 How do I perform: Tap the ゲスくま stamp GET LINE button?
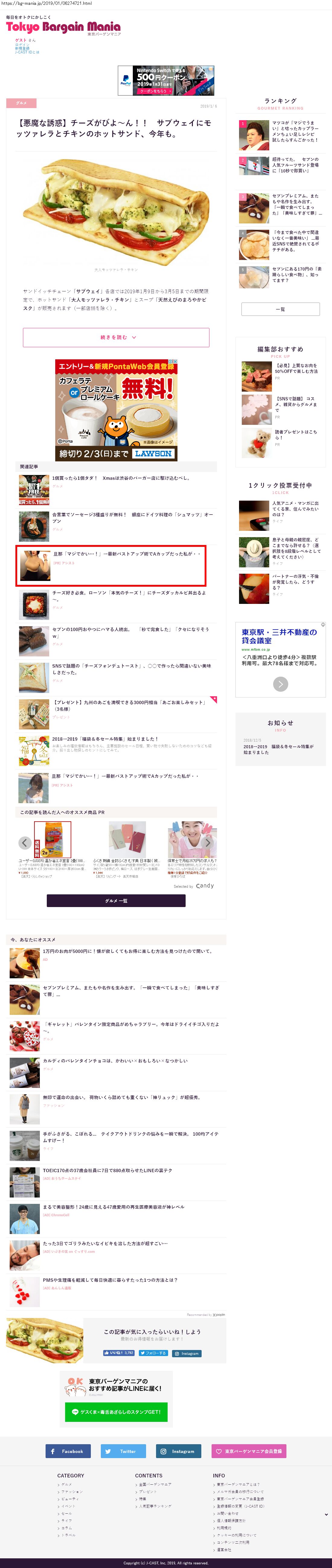[x=116, y=1412]
